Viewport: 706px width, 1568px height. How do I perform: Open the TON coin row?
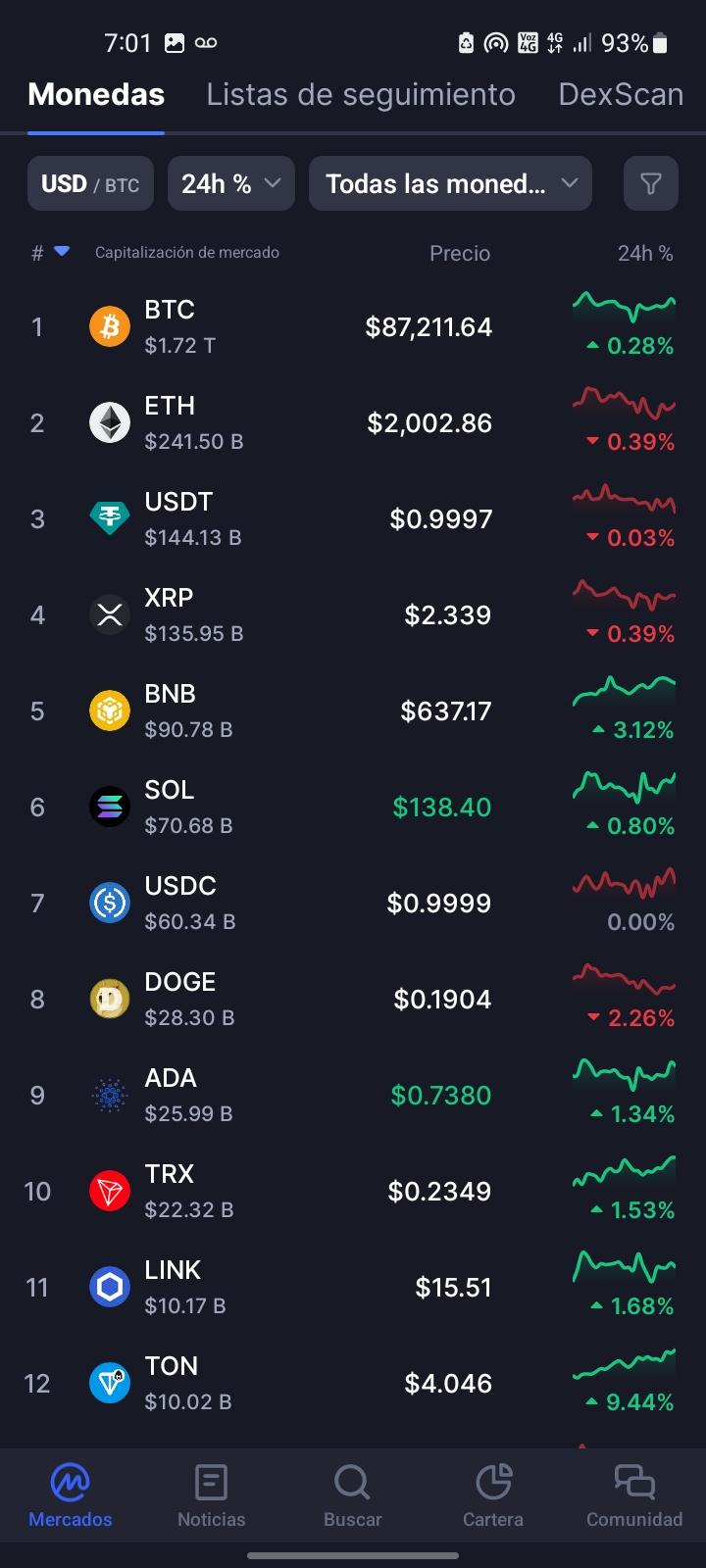353,1383
